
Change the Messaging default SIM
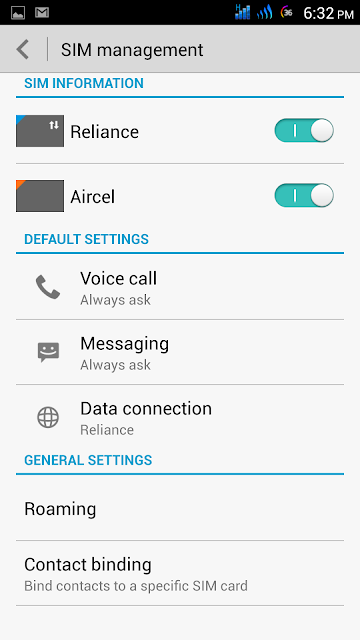tap(180, 352)
